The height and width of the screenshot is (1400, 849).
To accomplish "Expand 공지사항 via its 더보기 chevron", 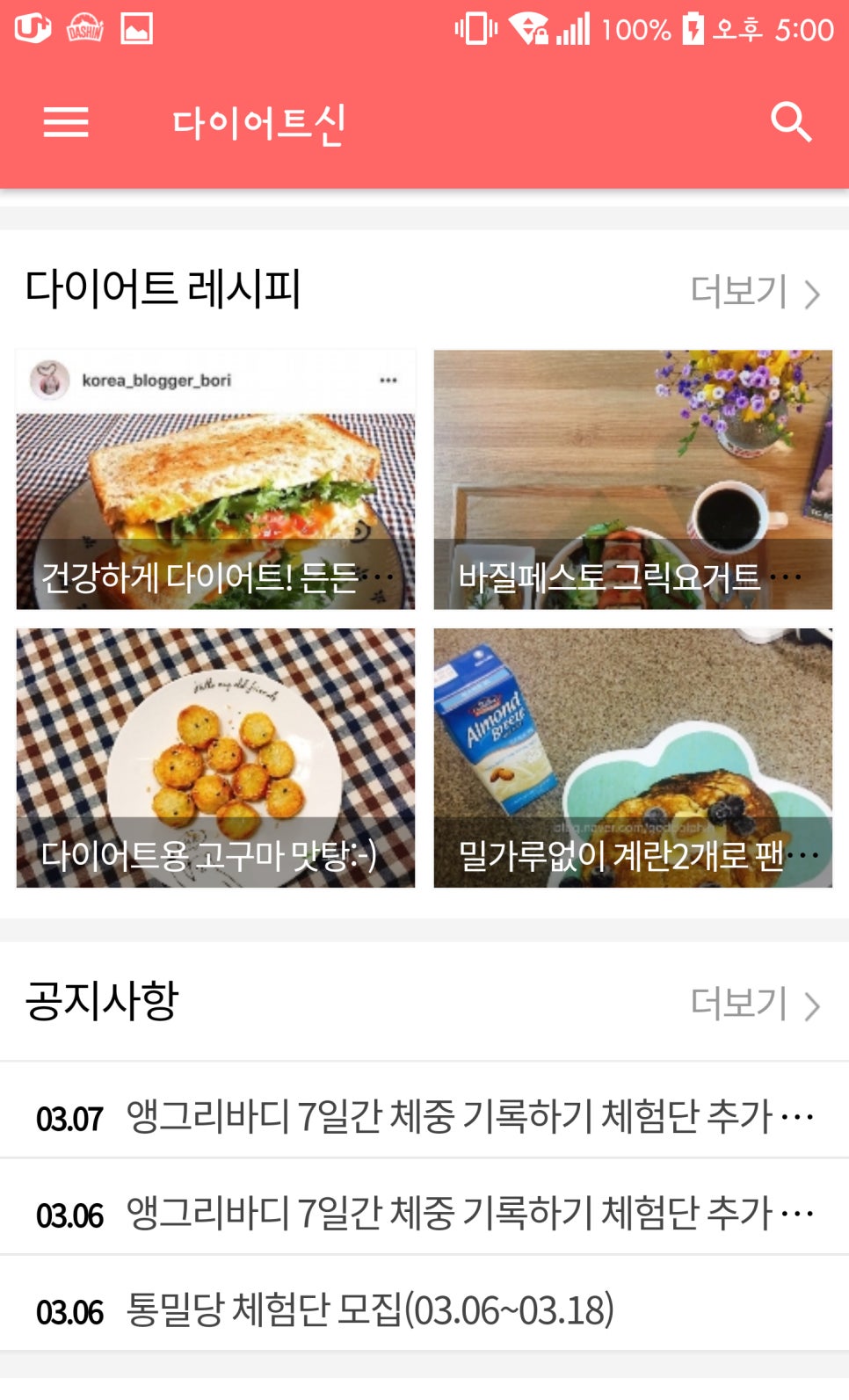I will [811, 1007].
